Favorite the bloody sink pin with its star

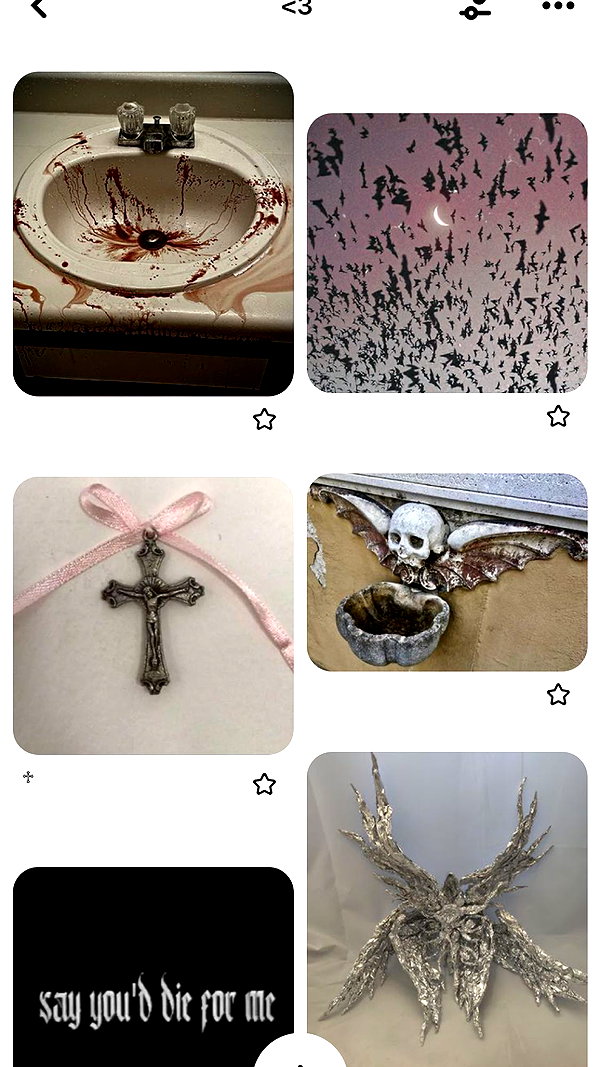[x=265, y=419]
